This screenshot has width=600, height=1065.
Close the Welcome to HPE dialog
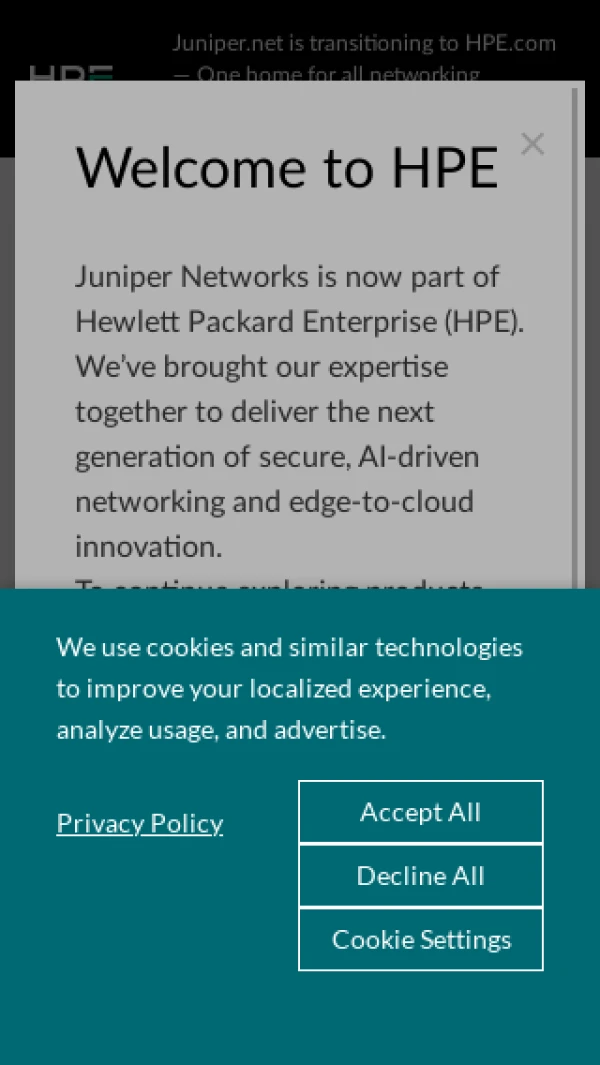click(x=532, y=144)
